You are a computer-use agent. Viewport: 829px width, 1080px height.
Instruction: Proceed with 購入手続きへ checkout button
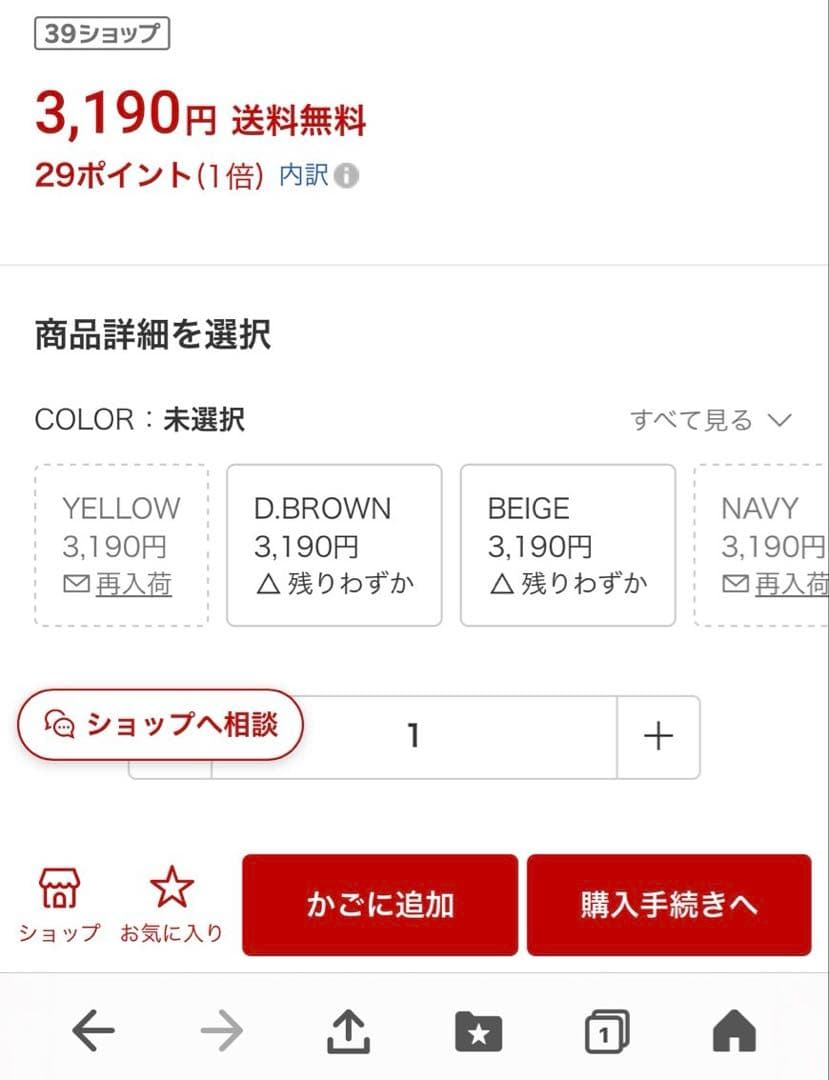click(x=669, y=905)
